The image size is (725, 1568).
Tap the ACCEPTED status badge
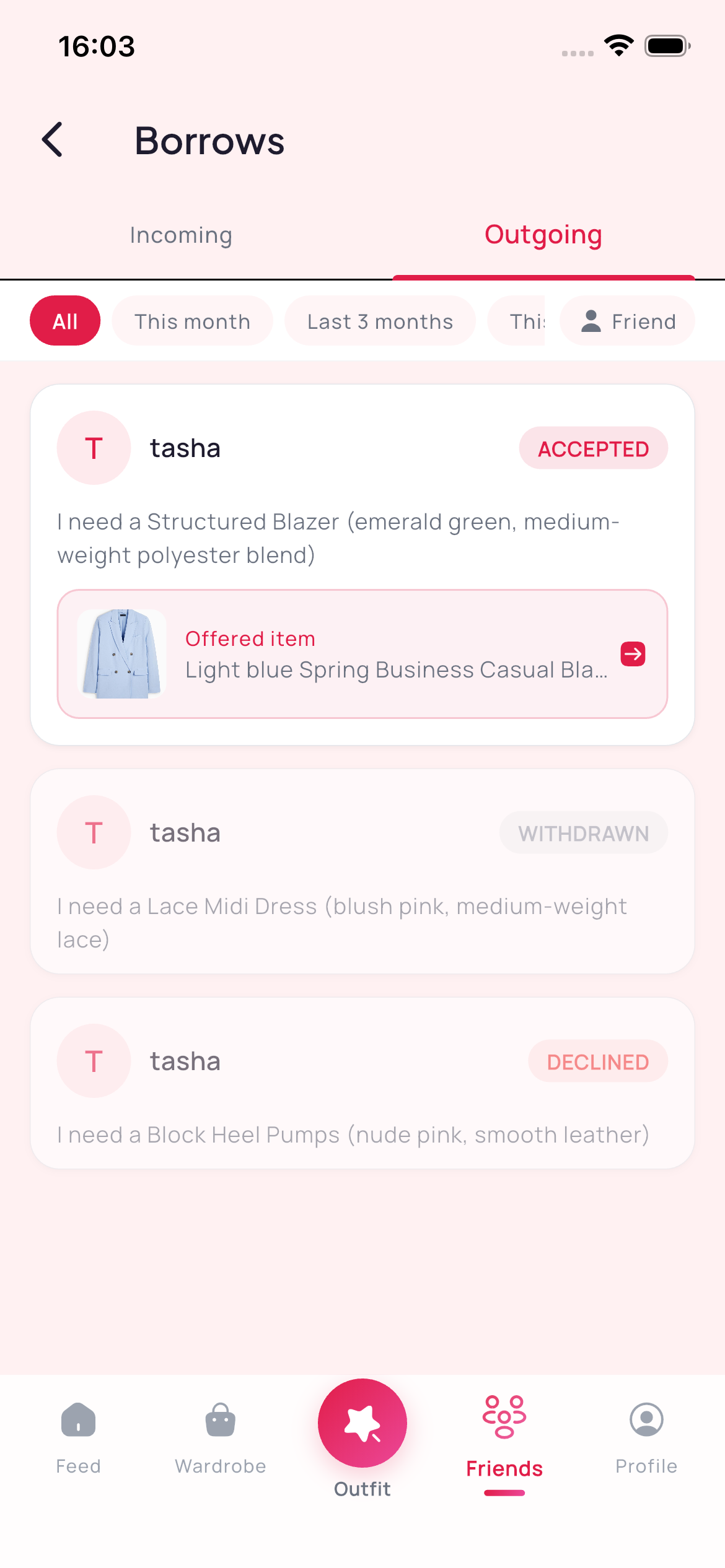click(x=593, y=448)
